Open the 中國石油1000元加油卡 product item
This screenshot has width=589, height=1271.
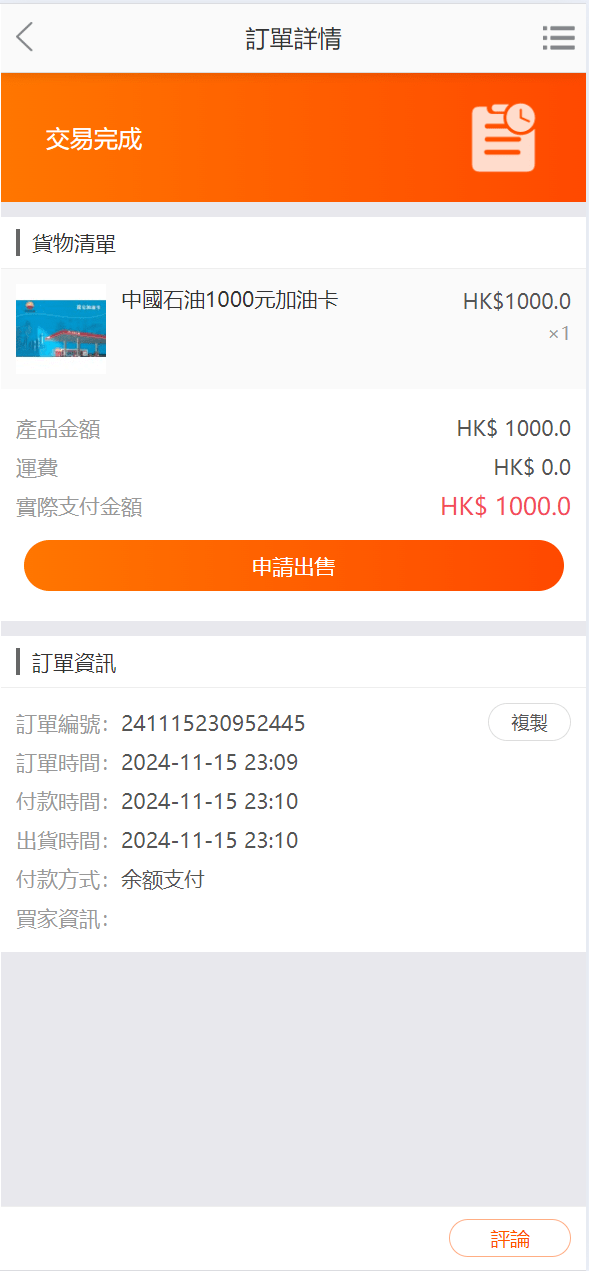coord(294,329)
